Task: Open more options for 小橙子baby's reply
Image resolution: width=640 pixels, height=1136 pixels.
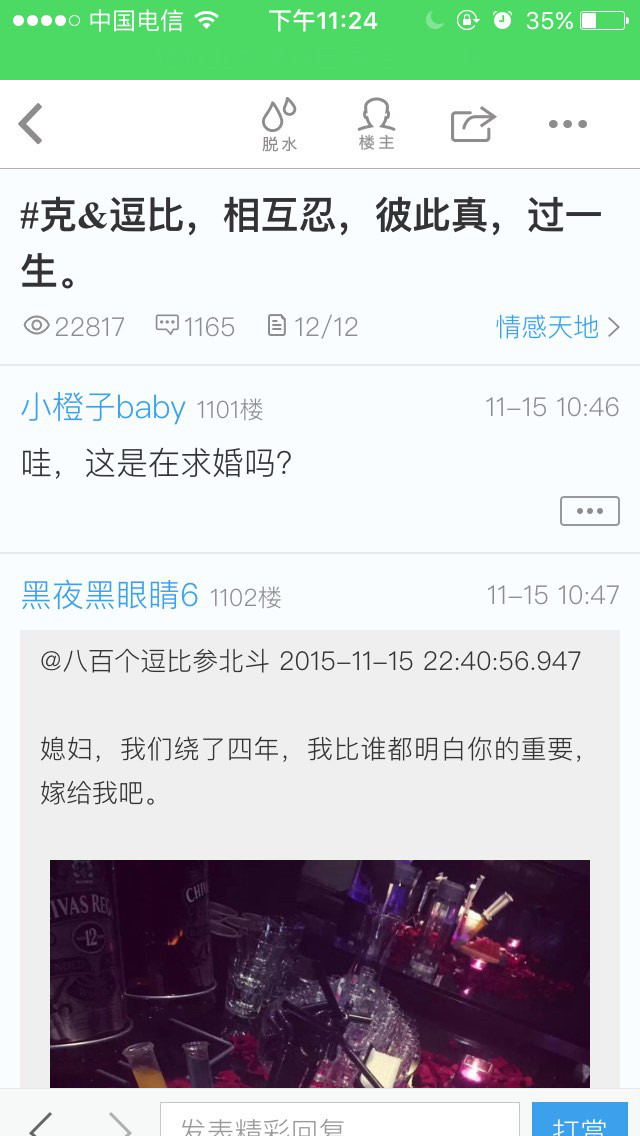Action: (x=589, y=510)
